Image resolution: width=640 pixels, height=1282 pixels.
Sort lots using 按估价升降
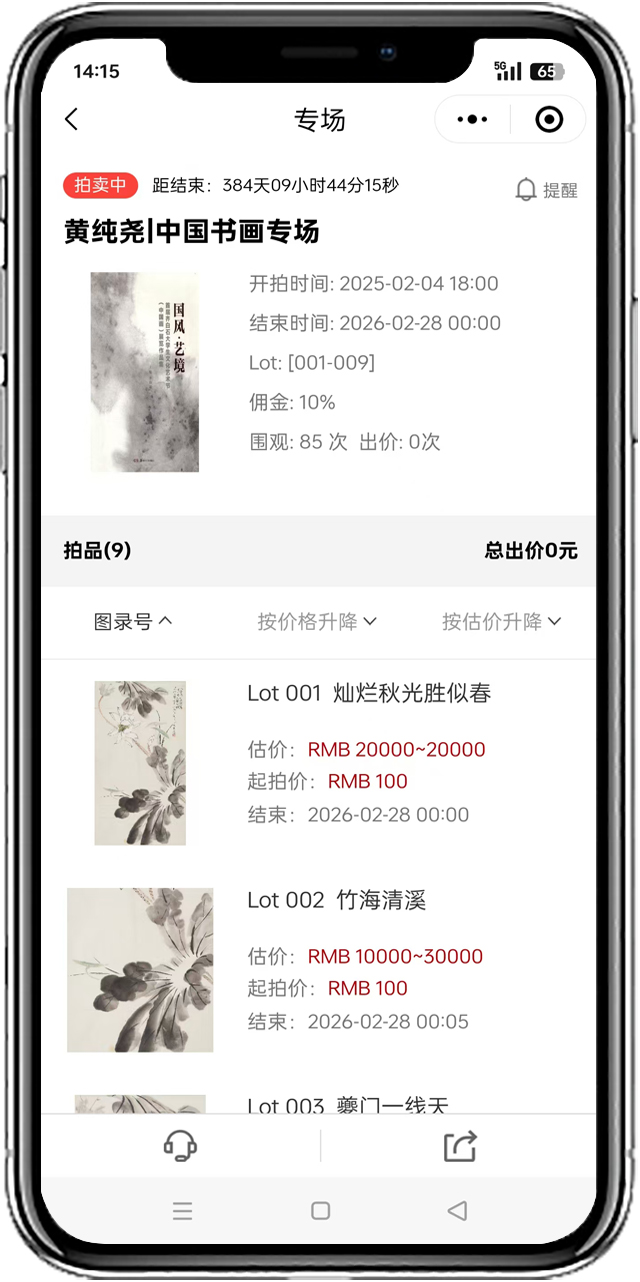tap(501, 622)
